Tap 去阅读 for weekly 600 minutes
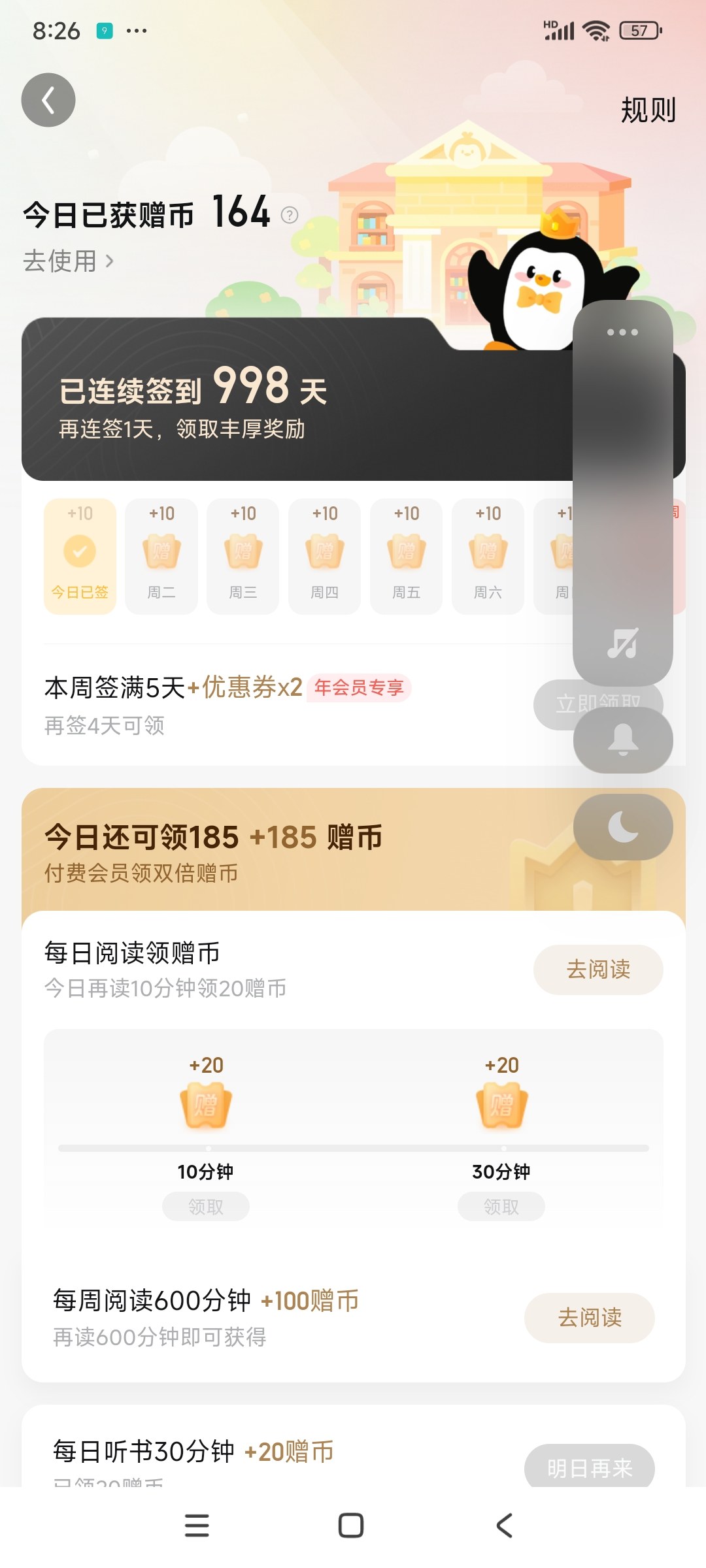This screenshot has height=1568, width=706. point(589,1318)
